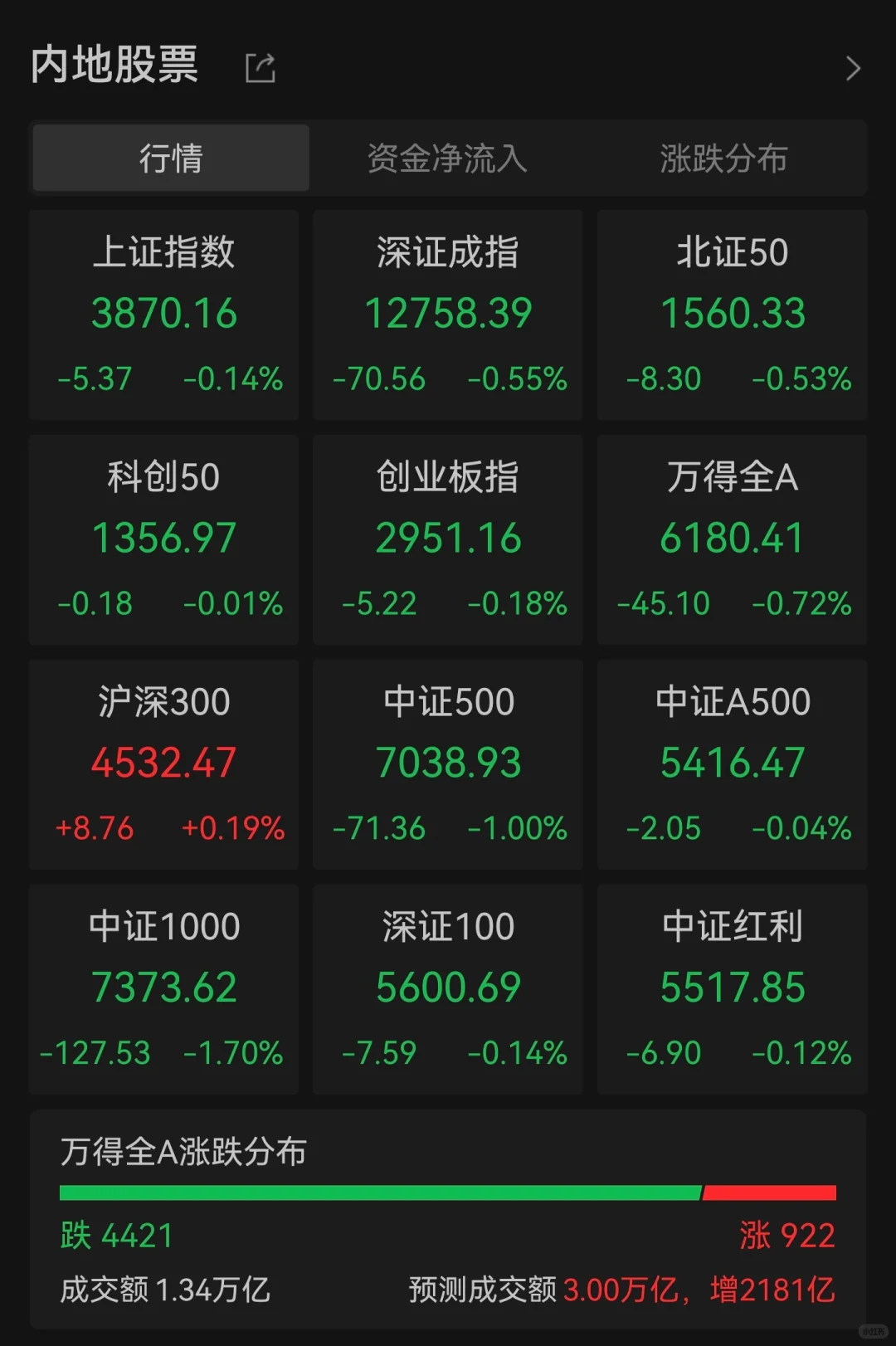Open the 深证成指 index card
The image size is (896, 1346).
[448, 315]
